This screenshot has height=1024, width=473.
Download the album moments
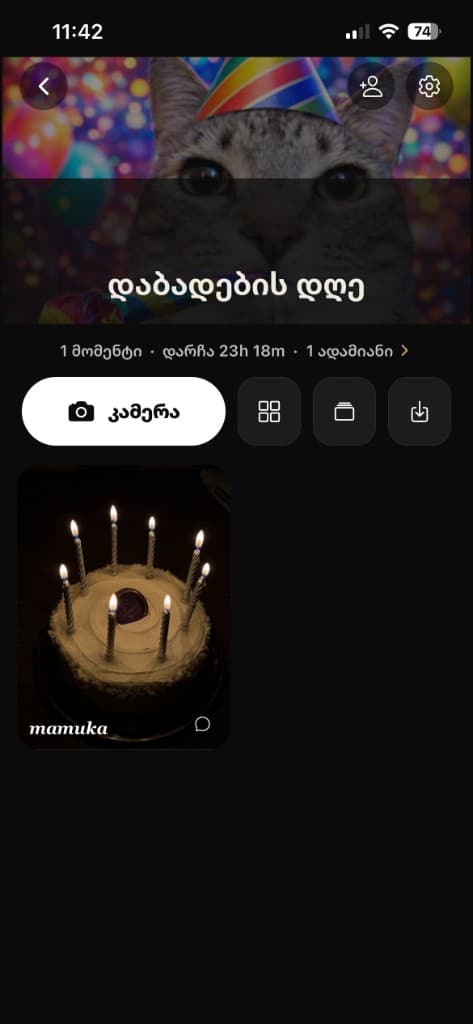419,411
